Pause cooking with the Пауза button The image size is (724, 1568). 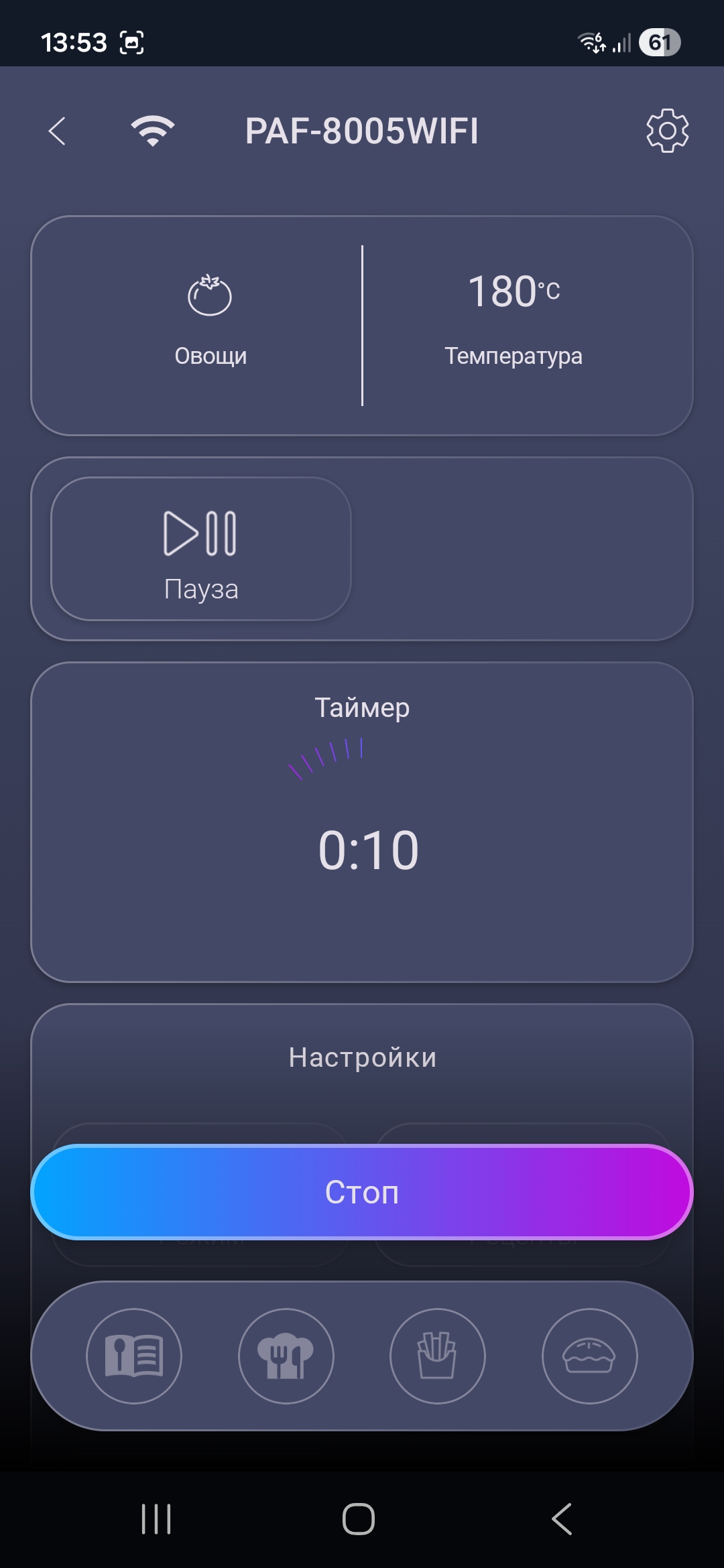click(201, 549)
